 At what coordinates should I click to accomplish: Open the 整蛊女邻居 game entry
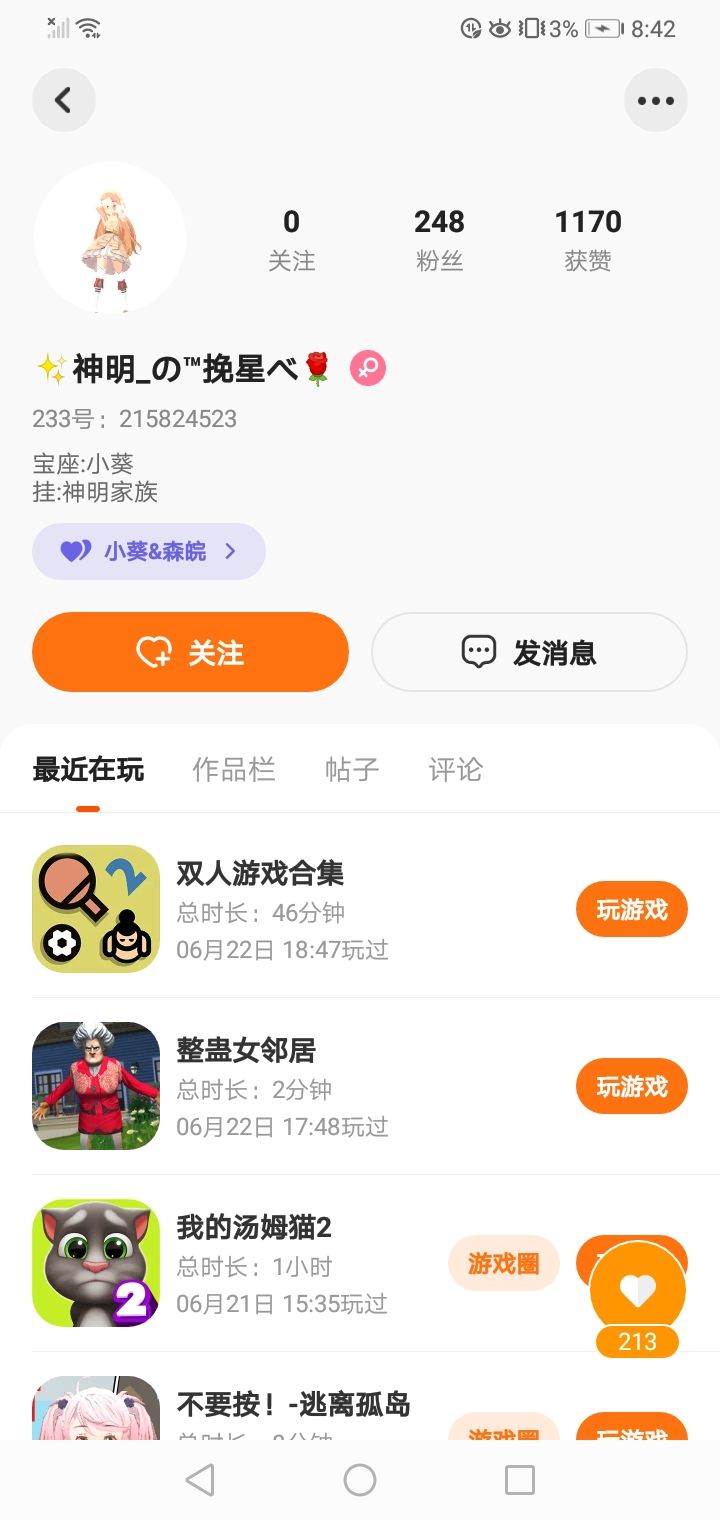click(x=246, y=1050)
